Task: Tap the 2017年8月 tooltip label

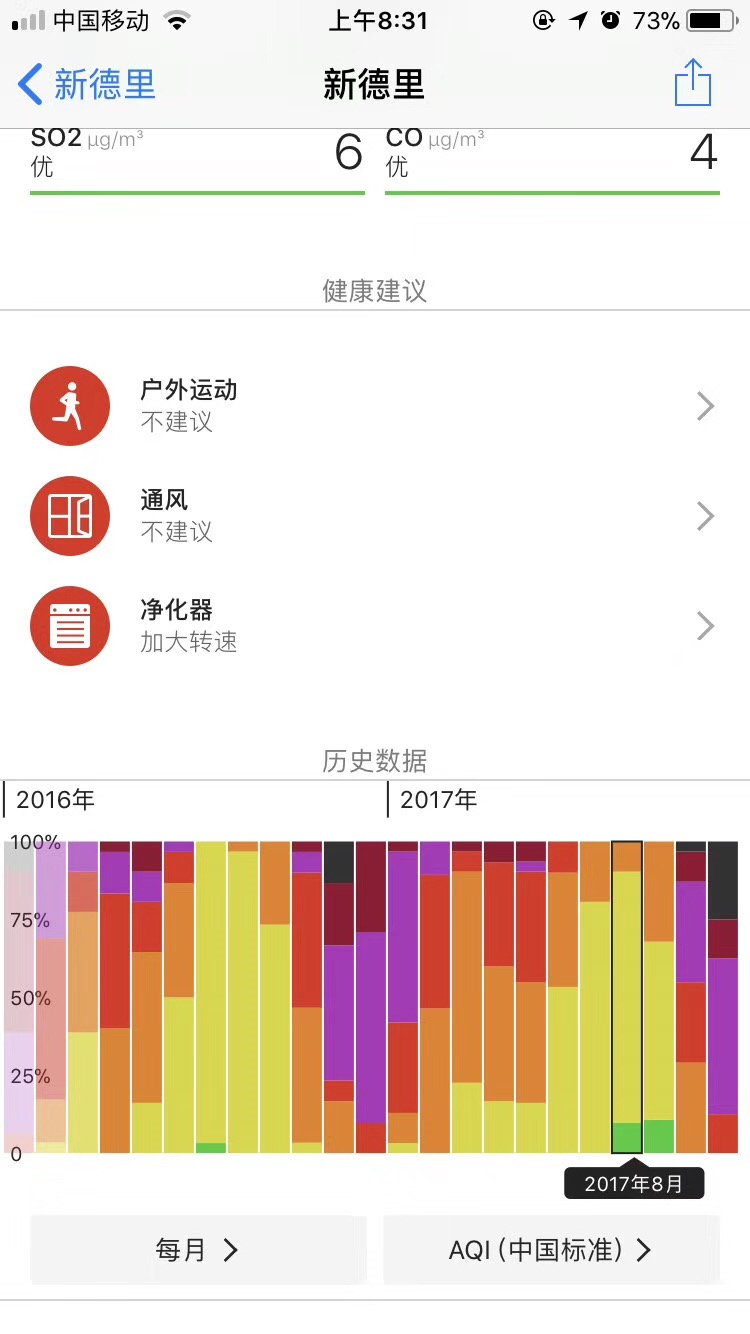Action: (634, 1183)
